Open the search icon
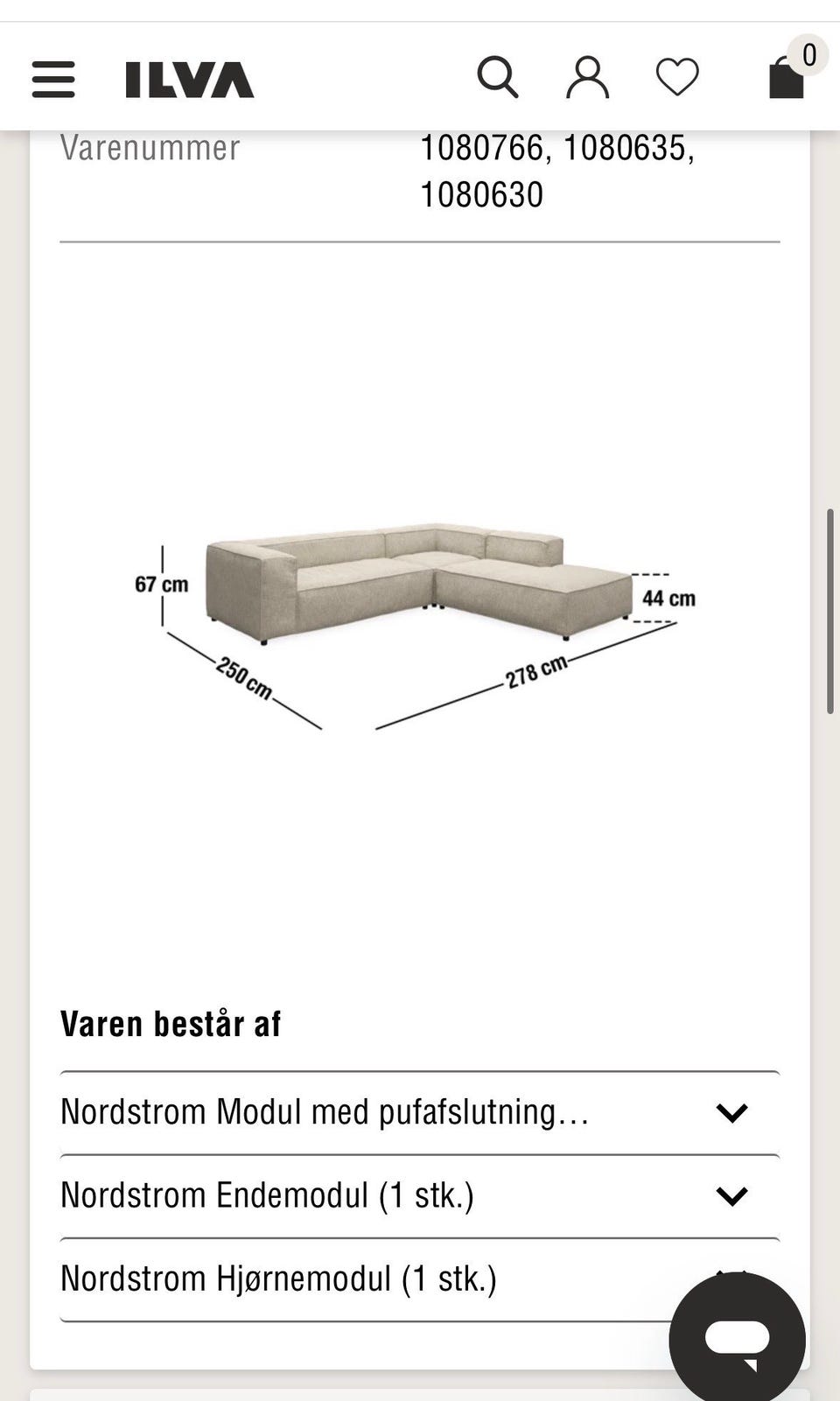Image resolution: width=840 pixels, height=1401 pixels. [500, 77]
